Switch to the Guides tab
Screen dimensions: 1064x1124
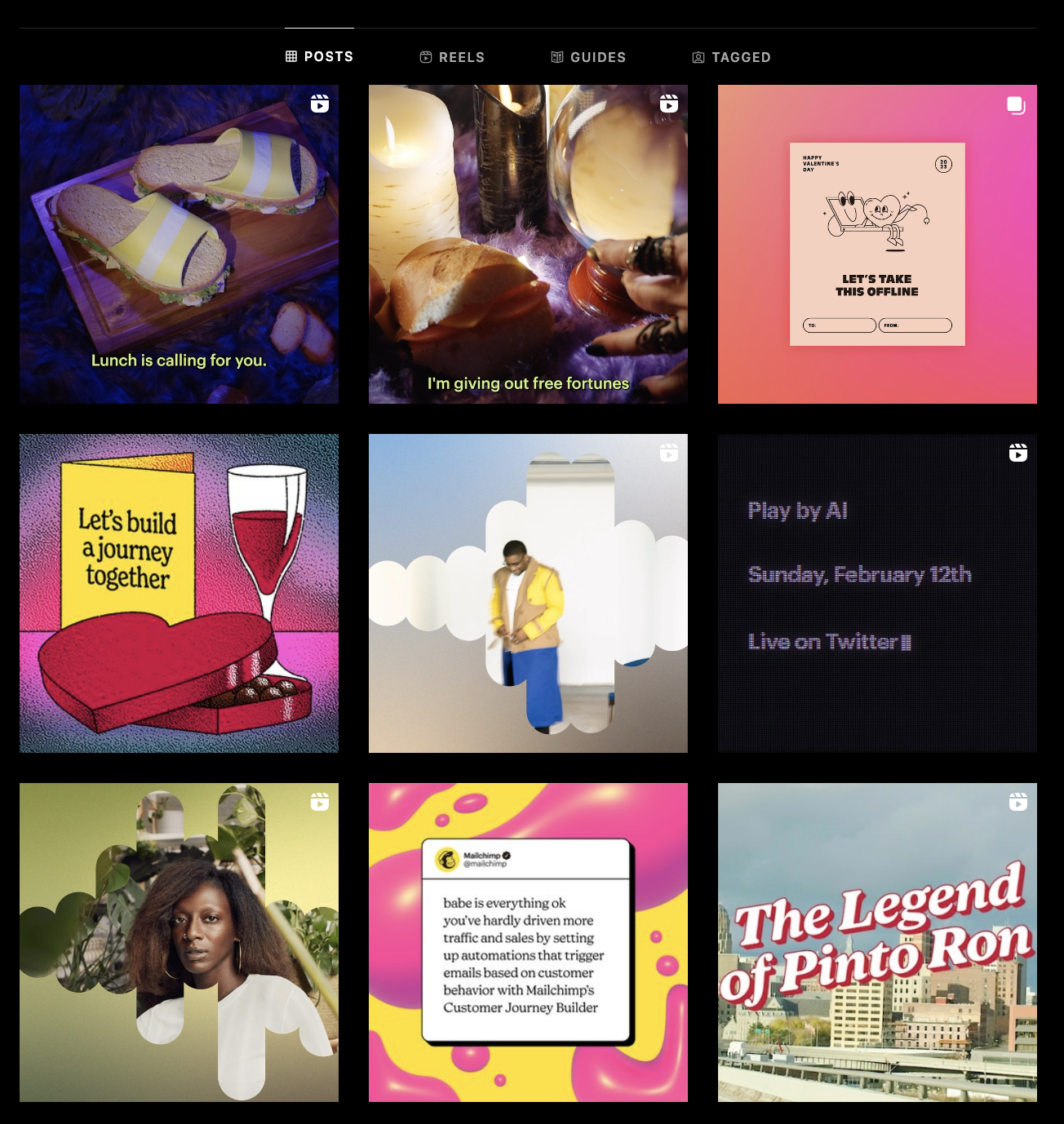(588, 57)
